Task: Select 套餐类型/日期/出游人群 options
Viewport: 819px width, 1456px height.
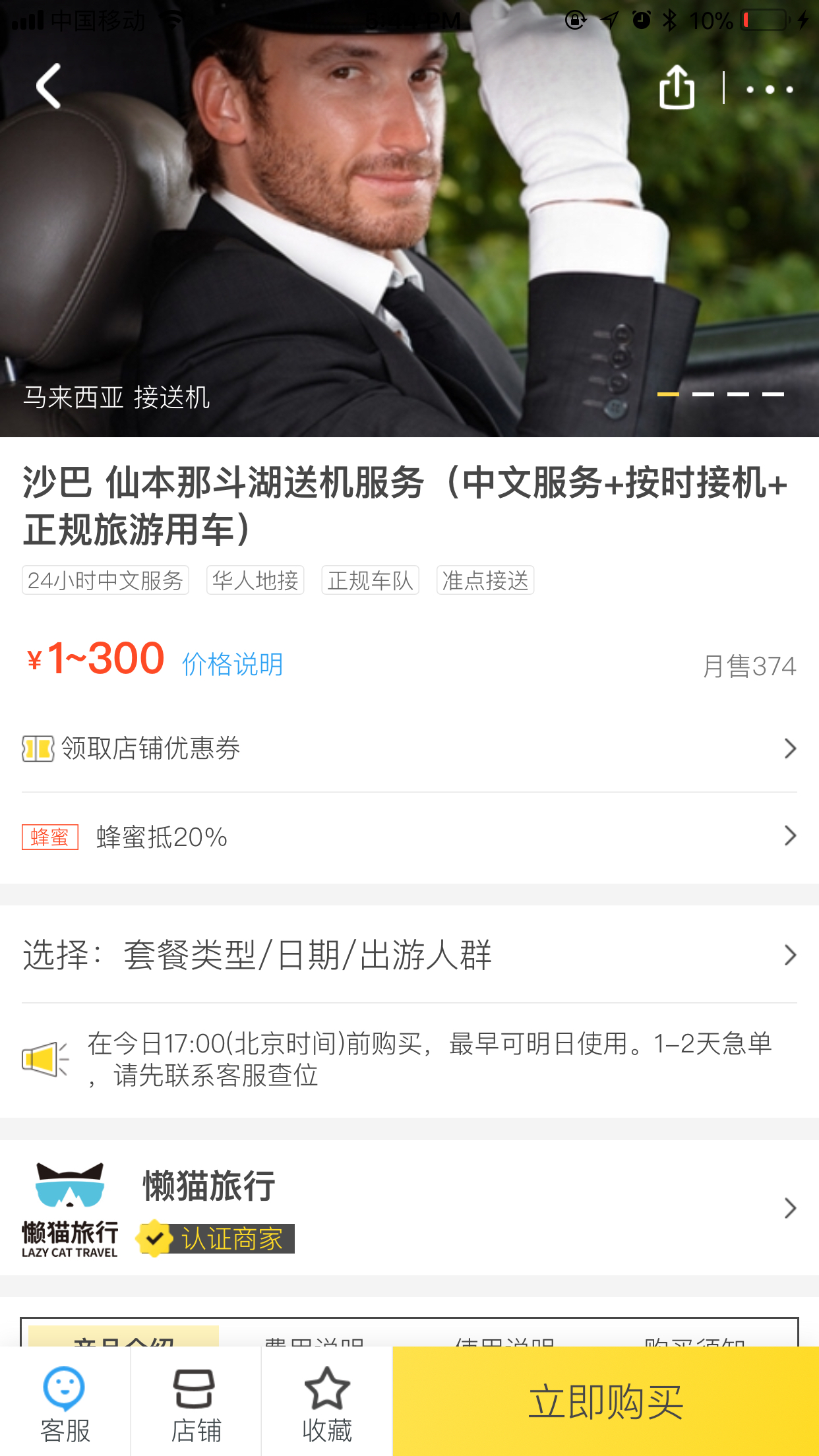Action: point(409,955)
